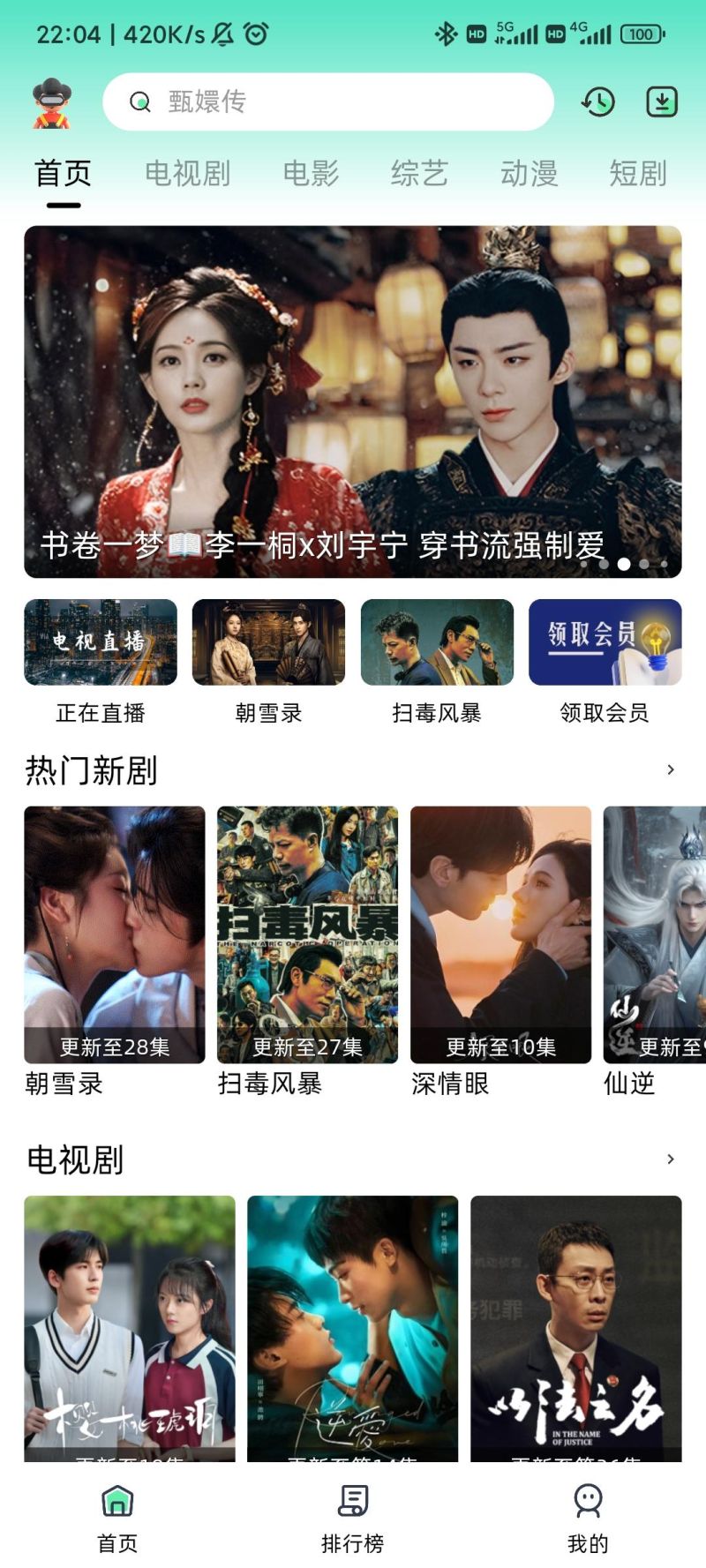The width and height of the screenshot is (706, 1568).
Task: Tap the 领取会员 shortcut
Action: (605, 662)
